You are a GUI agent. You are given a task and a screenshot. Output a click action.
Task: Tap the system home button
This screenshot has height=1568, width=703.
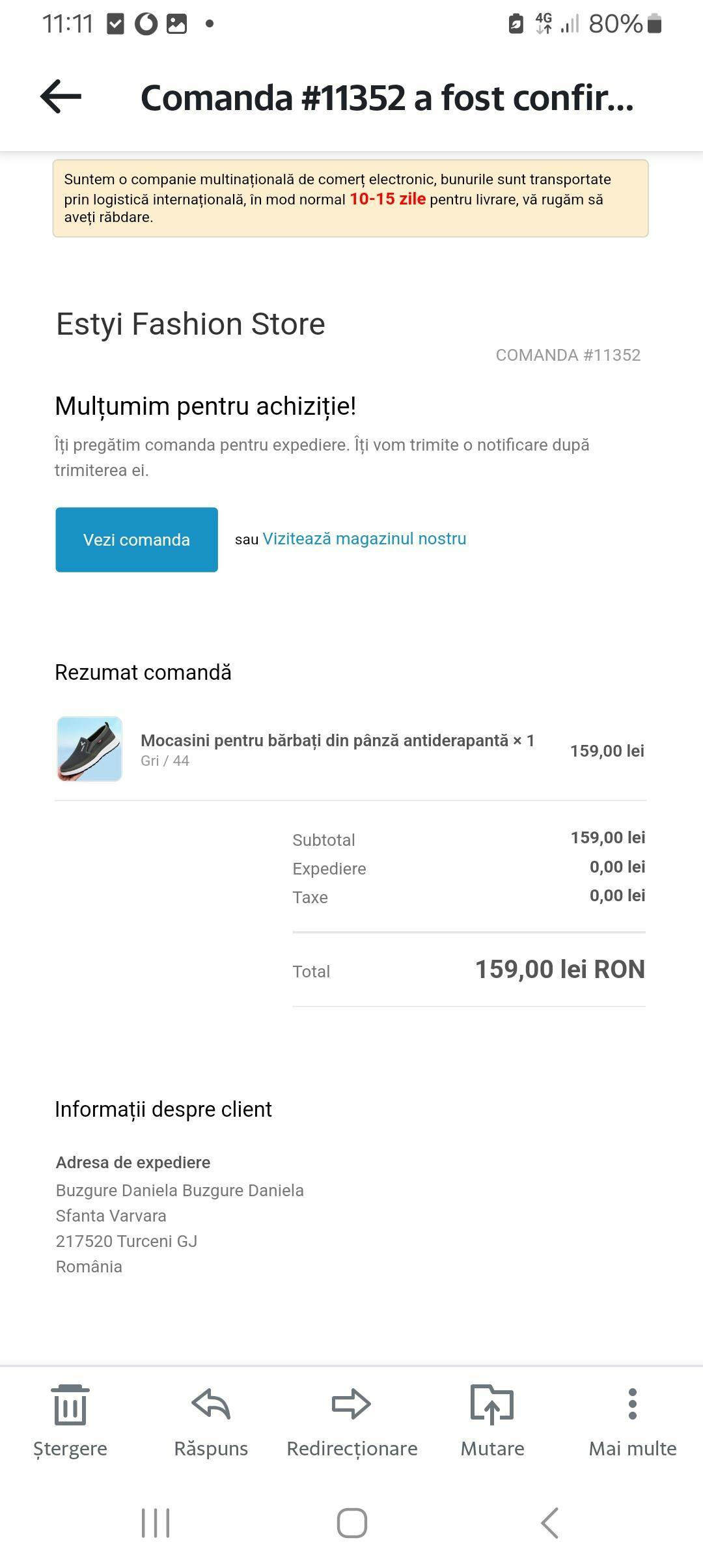point(352,1523)
